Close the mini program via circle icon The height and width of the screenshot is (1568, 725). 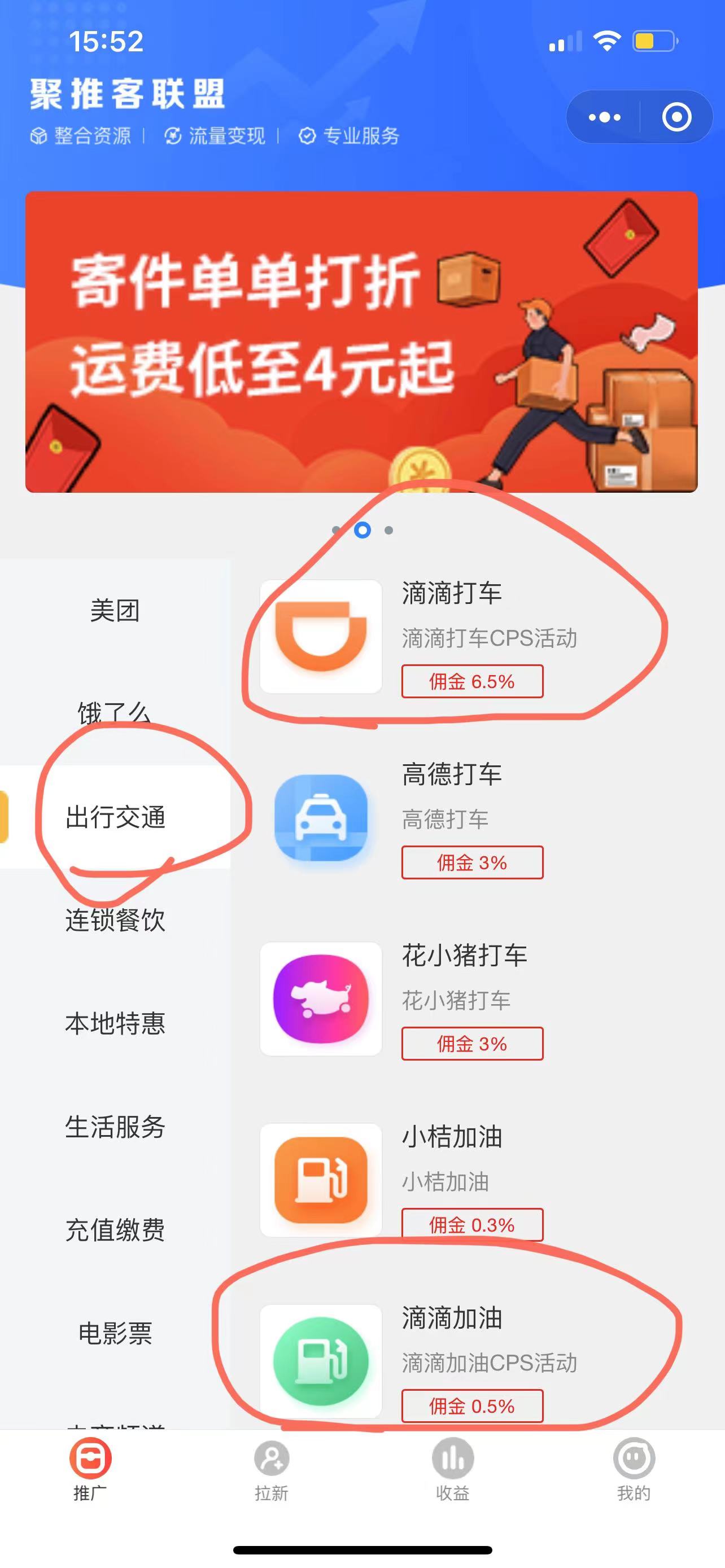[x=676, y=117]
